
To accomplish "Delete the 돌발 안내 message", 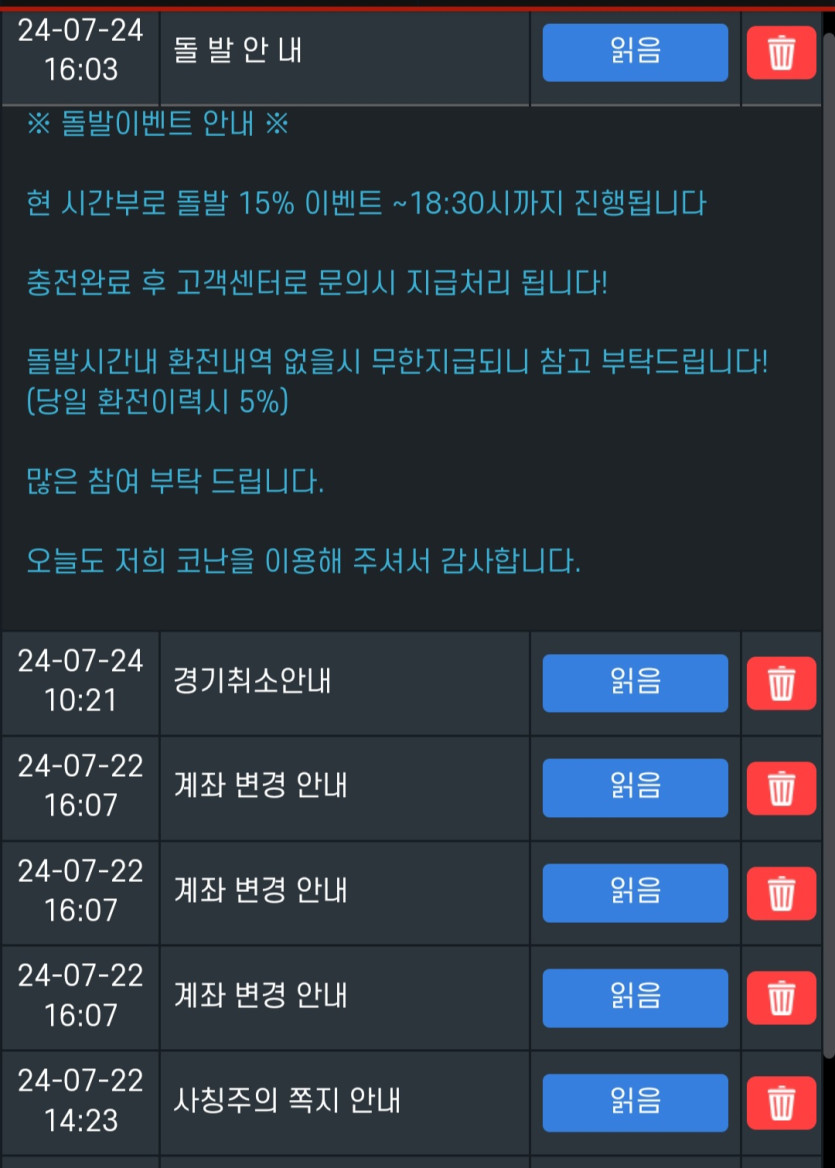I will coord(781,52).
